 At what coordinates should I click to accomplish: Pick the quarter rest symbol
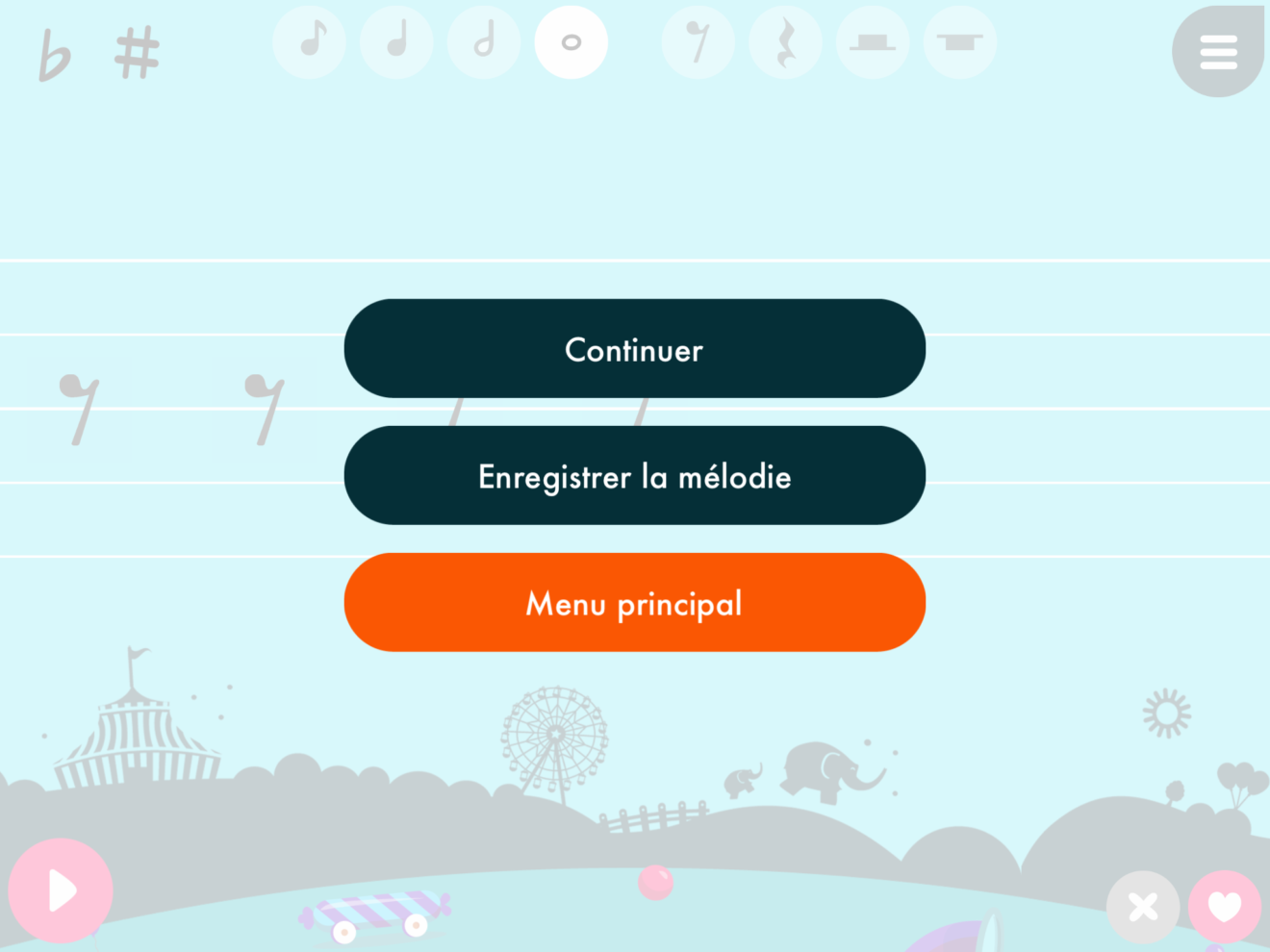[x=786, y=42]
